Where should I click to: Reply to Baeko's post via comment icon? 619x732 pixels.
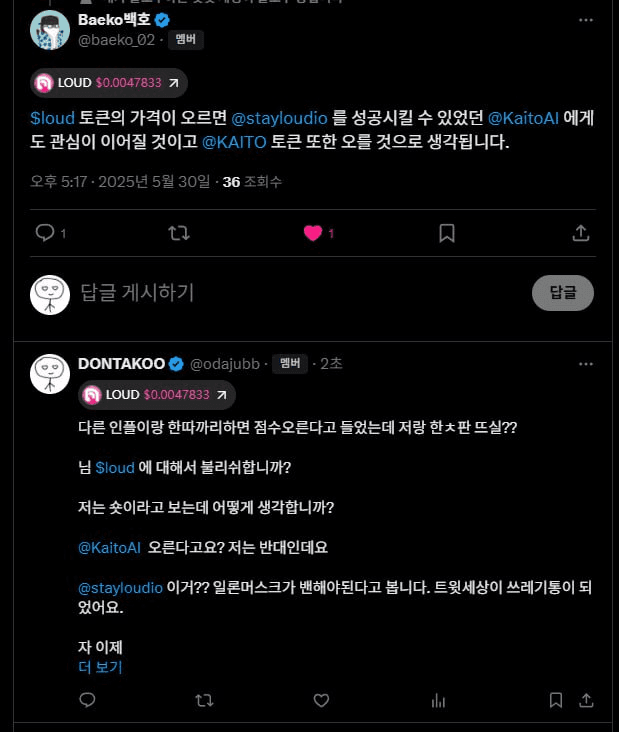[45, 233]
